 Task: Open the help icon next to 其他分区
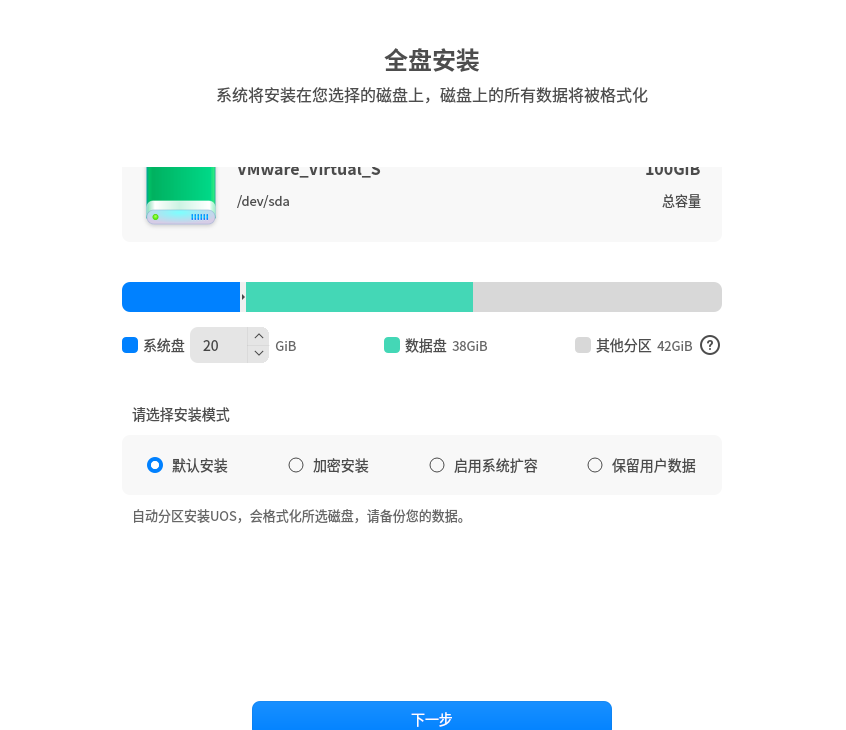pos(710,345)
